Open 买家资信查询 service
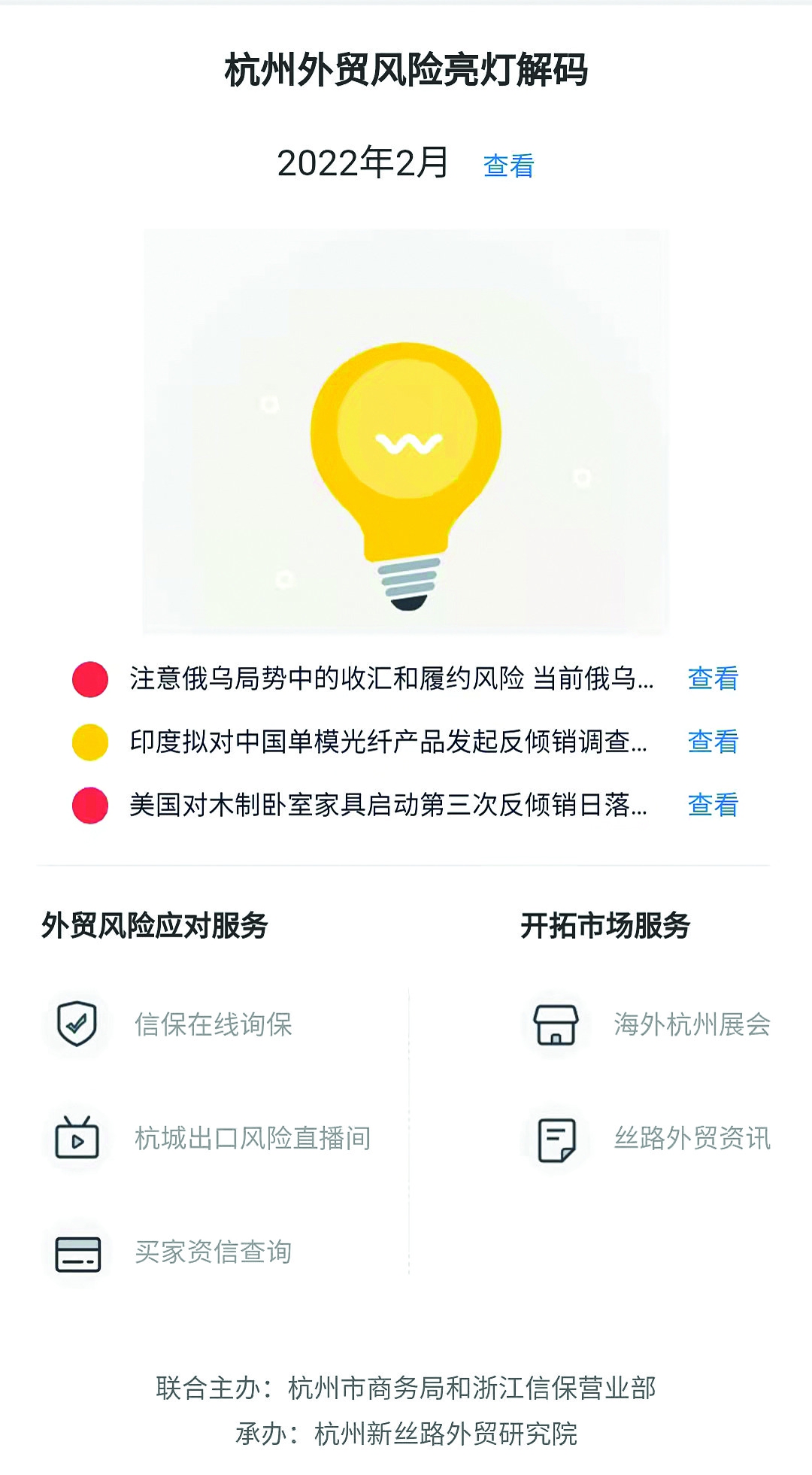Screen dimensions: 812x1475 [x=213, y=1252]
